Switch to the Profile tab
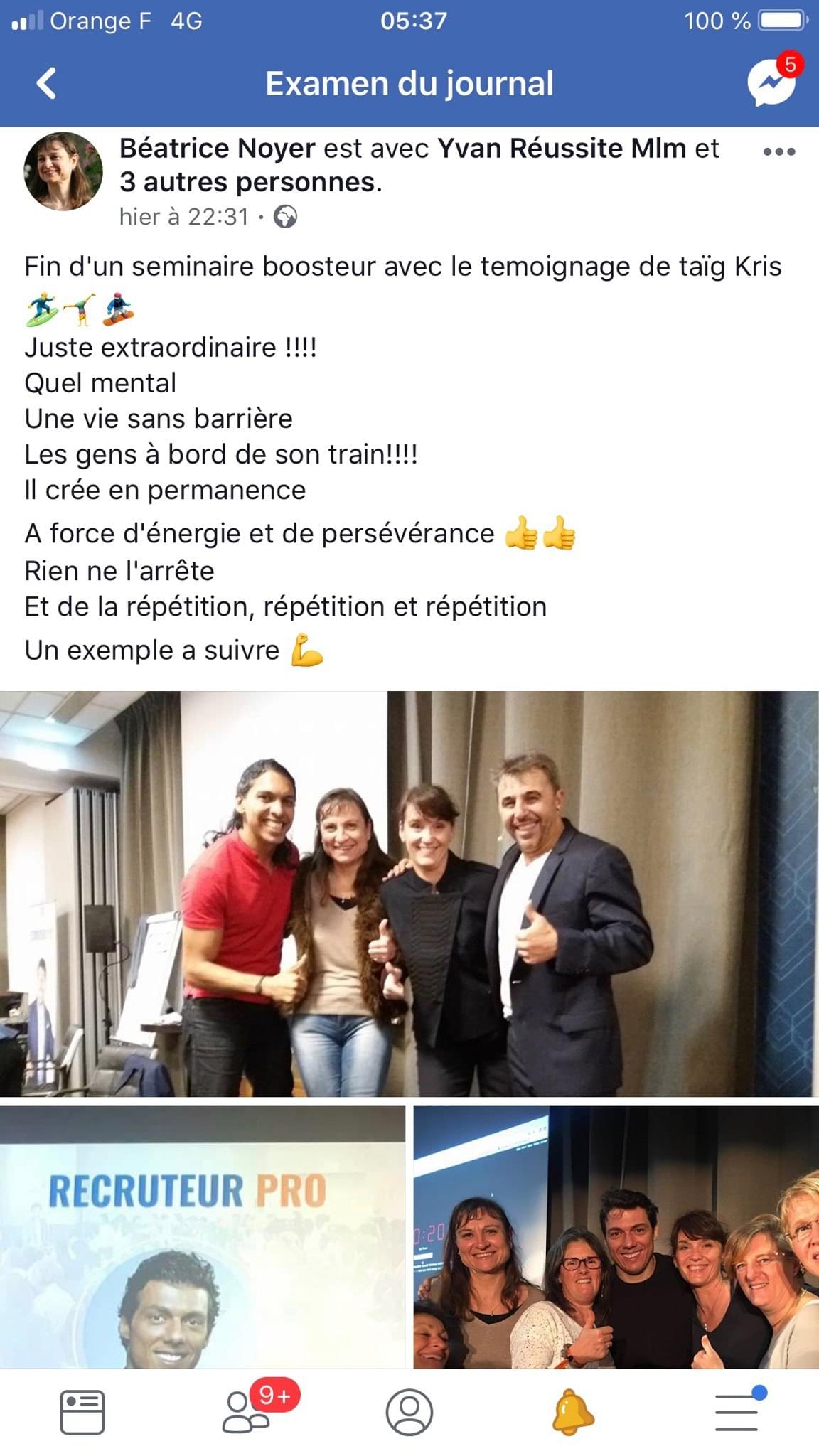Image resolution: width=819 pixels, height=1456 pixels. (409, 1411)
